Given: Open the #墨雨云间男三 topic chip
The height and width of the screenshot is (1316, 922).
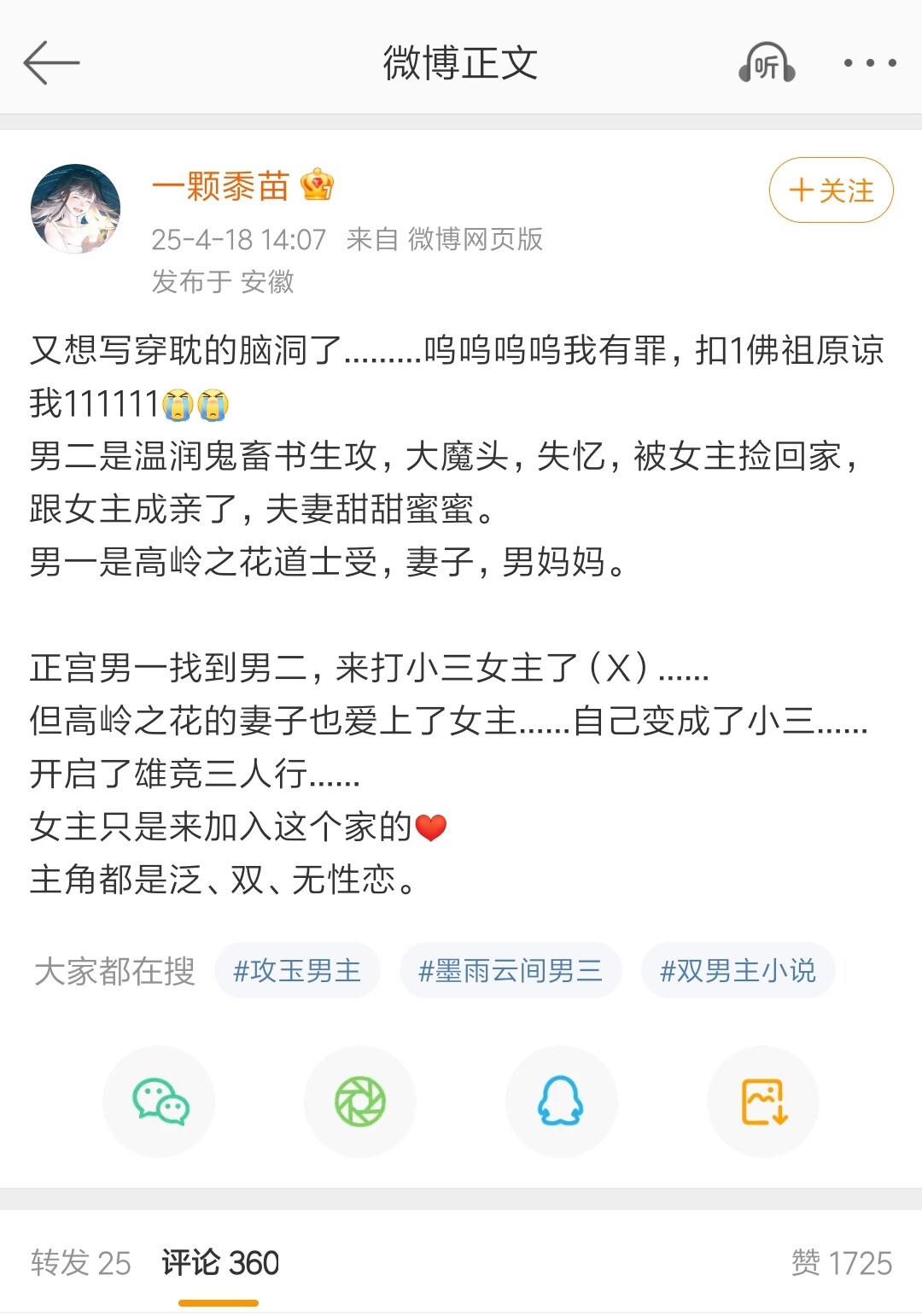Looking at the screenshot, I should [x=511, y=971].
